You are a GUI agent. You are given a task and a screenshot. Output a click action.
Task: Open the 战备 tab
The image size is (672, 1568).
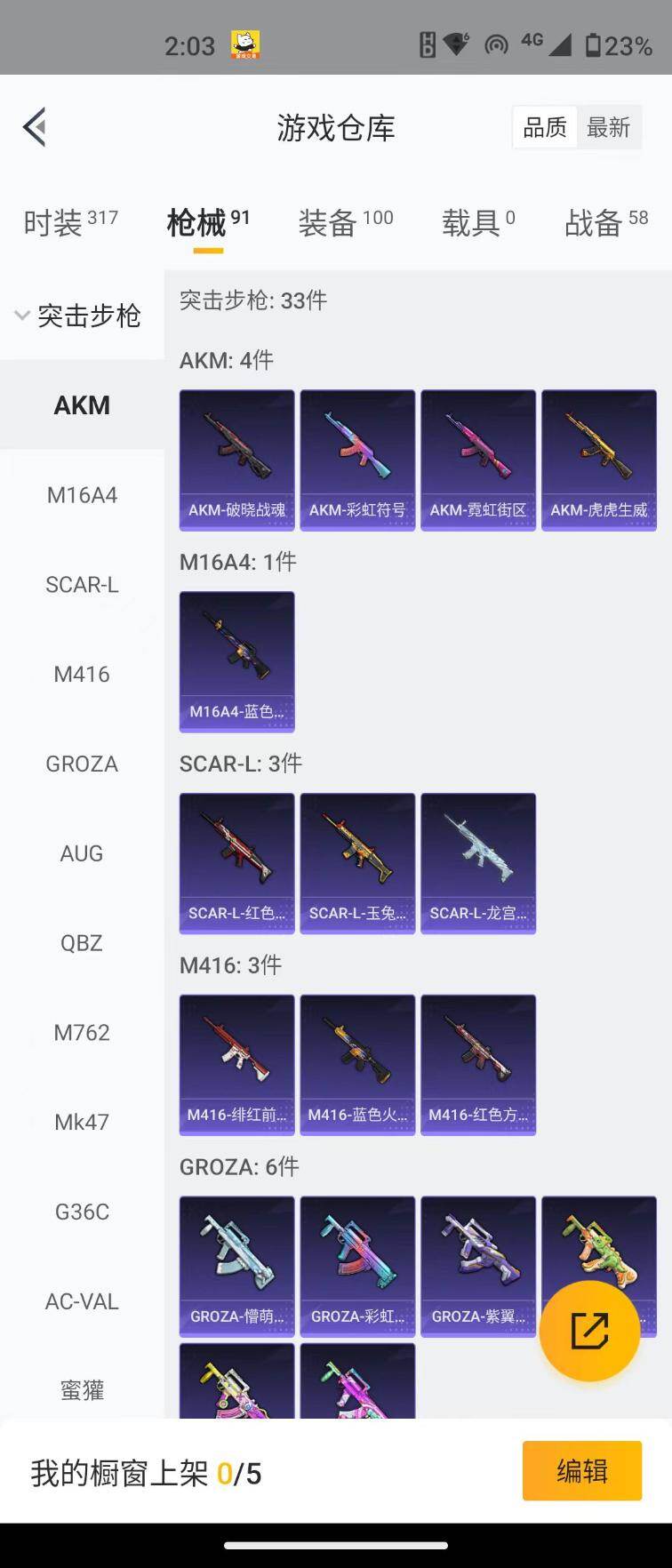coord(606,222)
